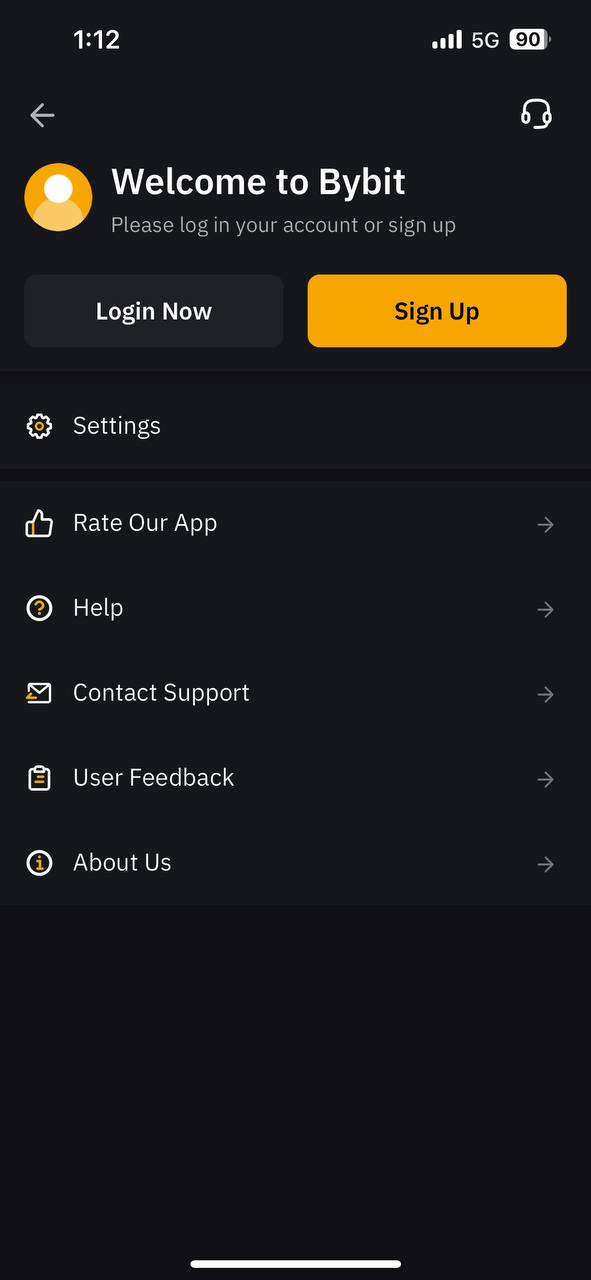
Task: Open the Help row
Action: [x=295, y=608]
